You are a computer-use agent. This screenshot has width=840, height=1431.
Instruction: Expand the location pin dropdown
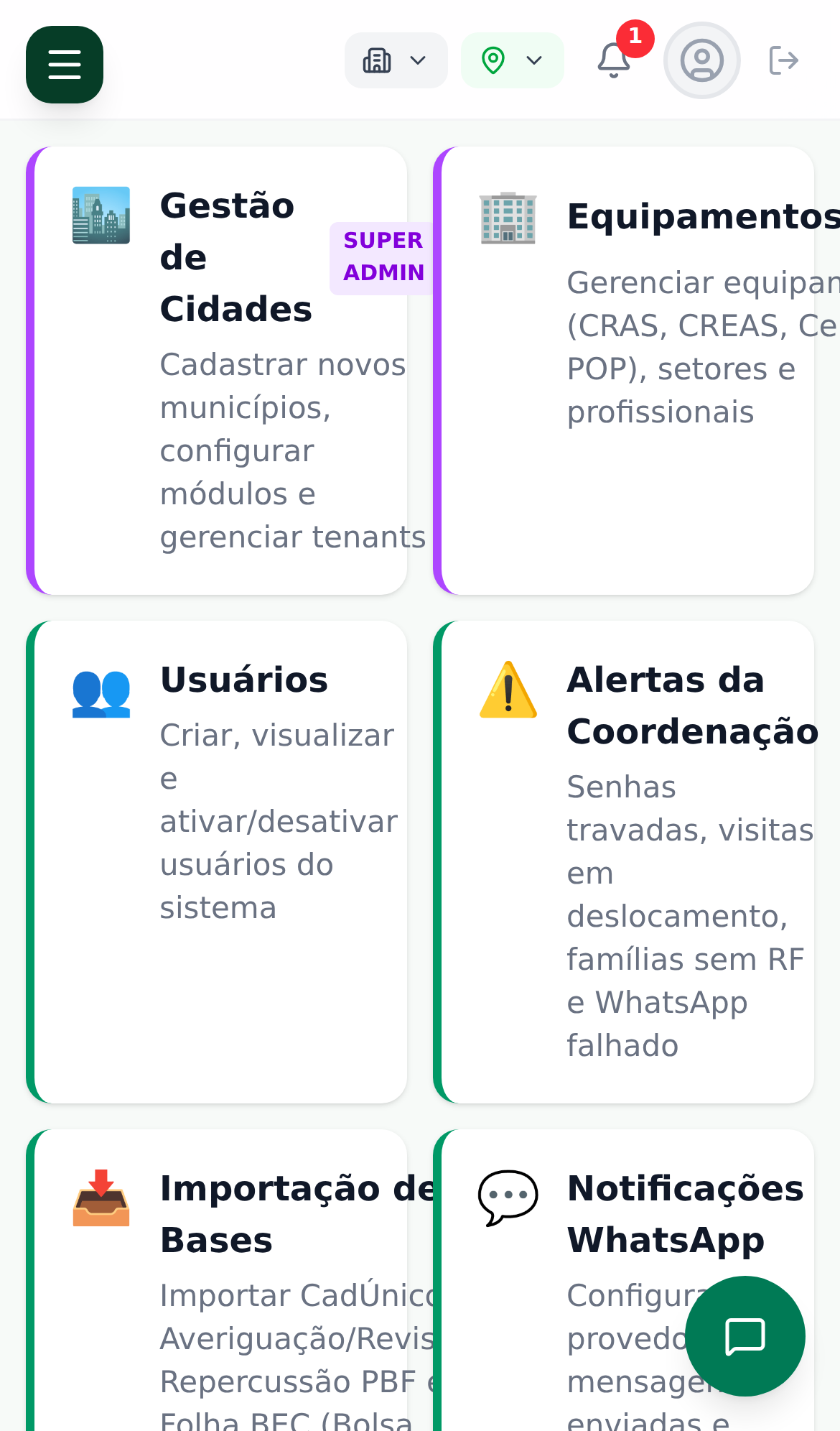pos(512,60)
